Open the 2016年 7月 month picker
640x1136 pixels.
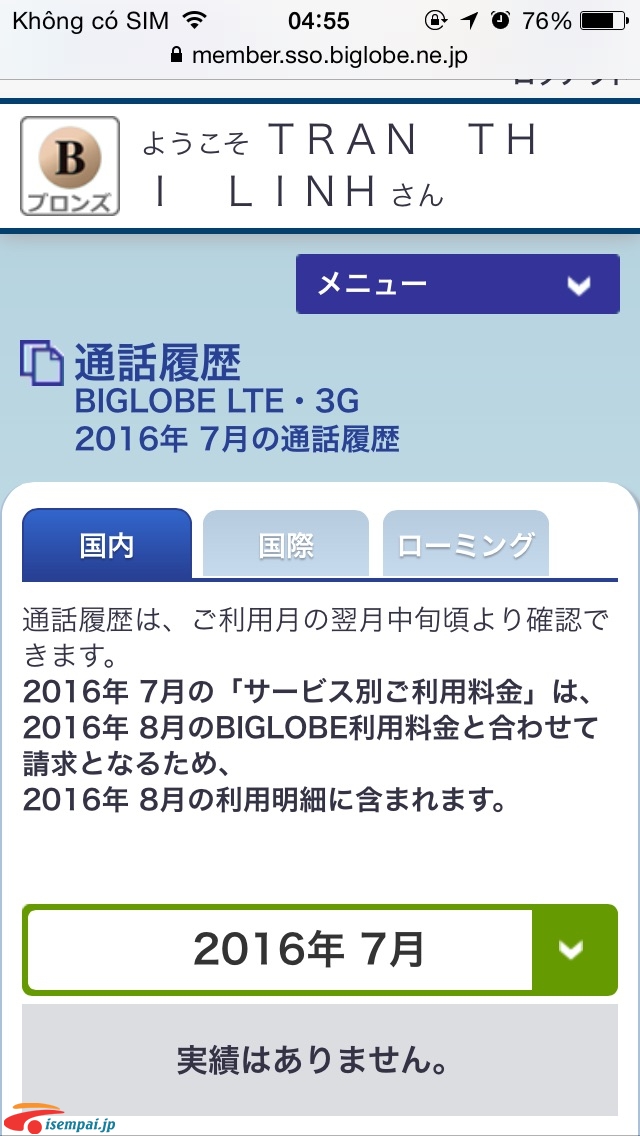coord(320,949)
